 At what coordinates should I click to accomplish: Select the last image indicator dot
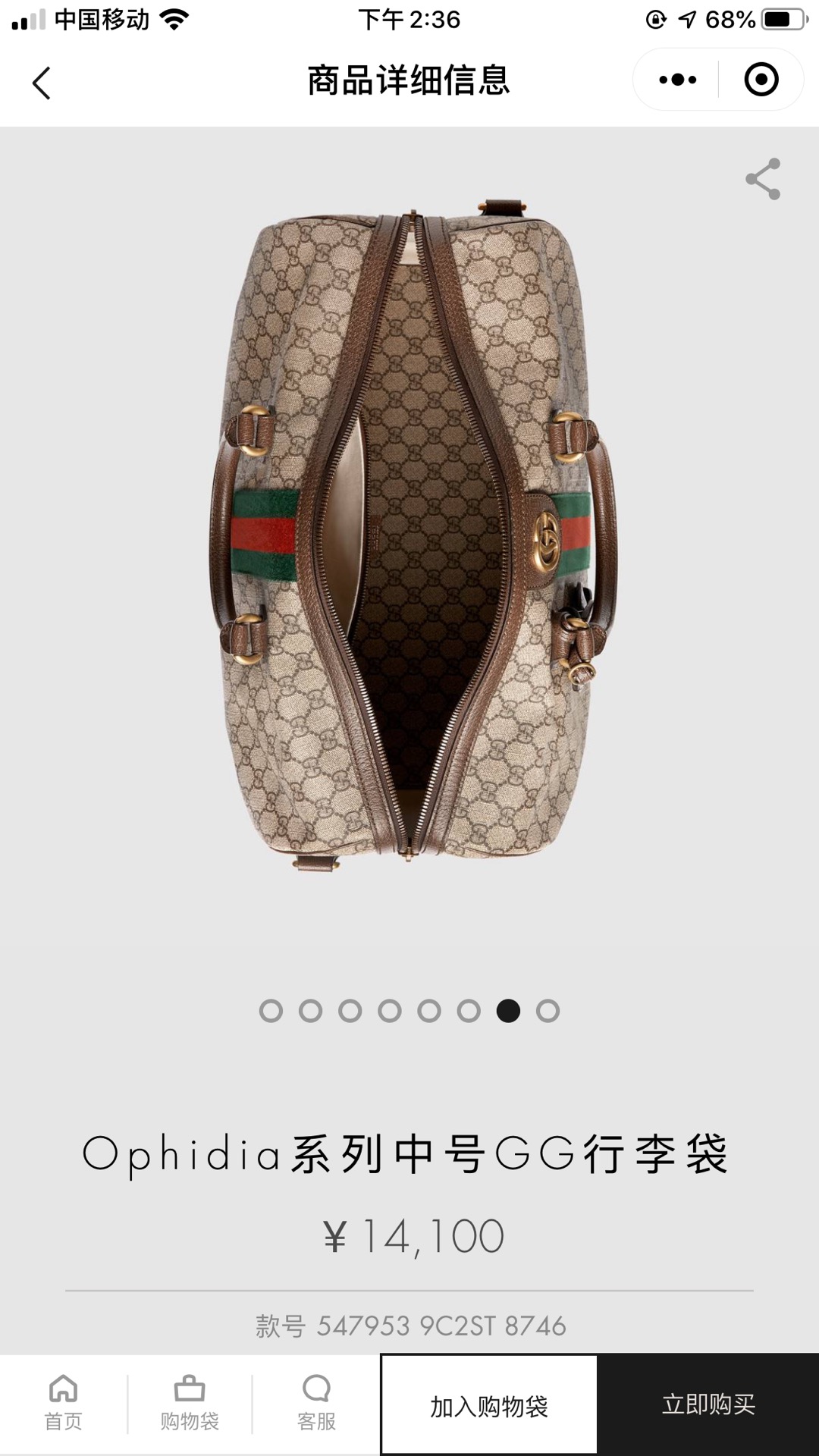coord(548,1011)
